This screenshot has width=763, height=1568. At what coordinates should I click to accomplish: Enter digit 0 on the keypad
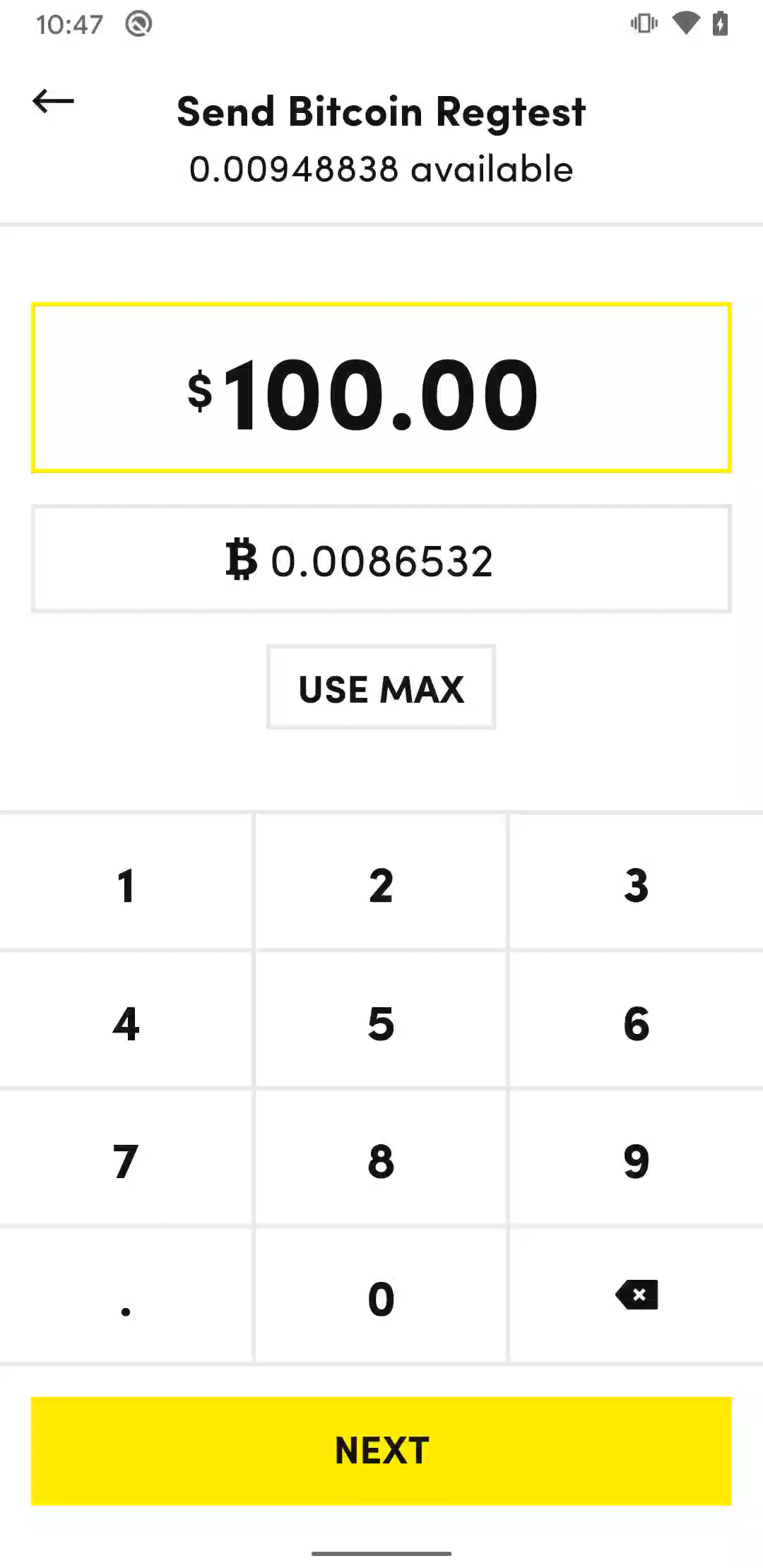(381, 1297)
